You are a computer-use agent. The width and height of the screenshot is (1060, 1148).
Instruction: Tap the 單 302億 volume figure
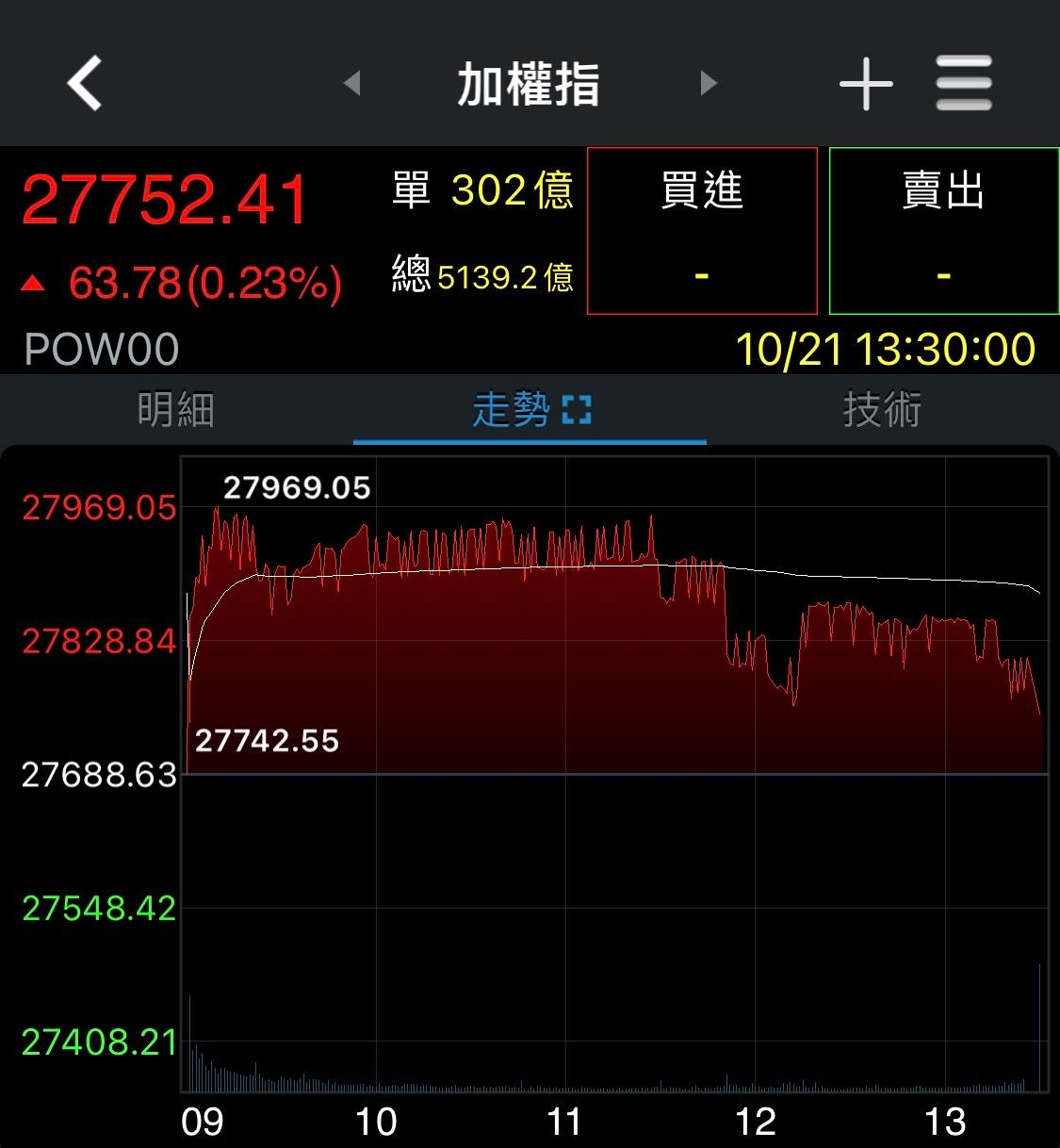click(x=482, y=190)
